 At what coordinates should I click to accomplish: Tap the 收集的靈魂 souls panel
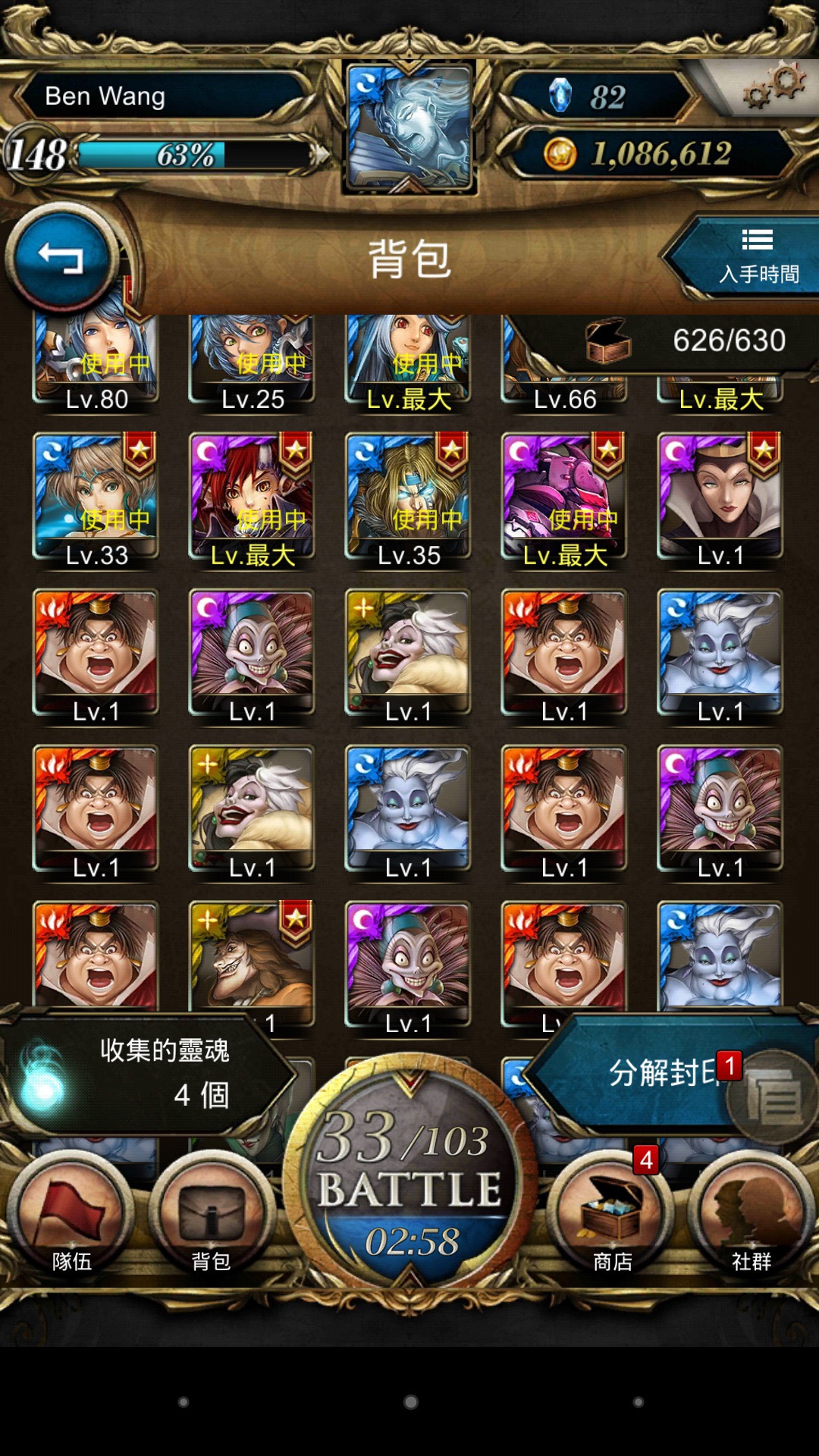pyautogui.click(x=144, y=1072)
